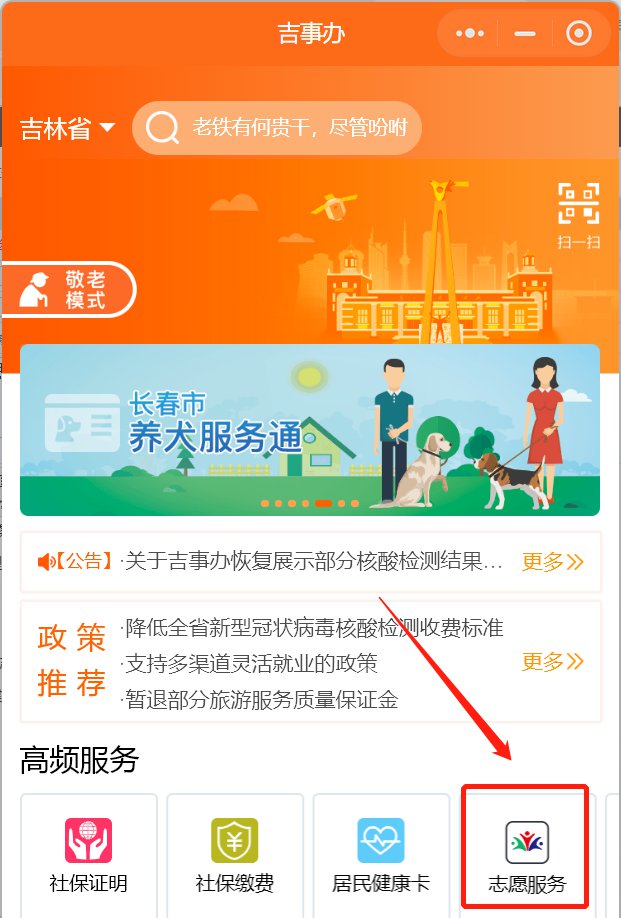621x918 pixels.
Task: Open the 社保证明 service
Action: coord(88,855)
